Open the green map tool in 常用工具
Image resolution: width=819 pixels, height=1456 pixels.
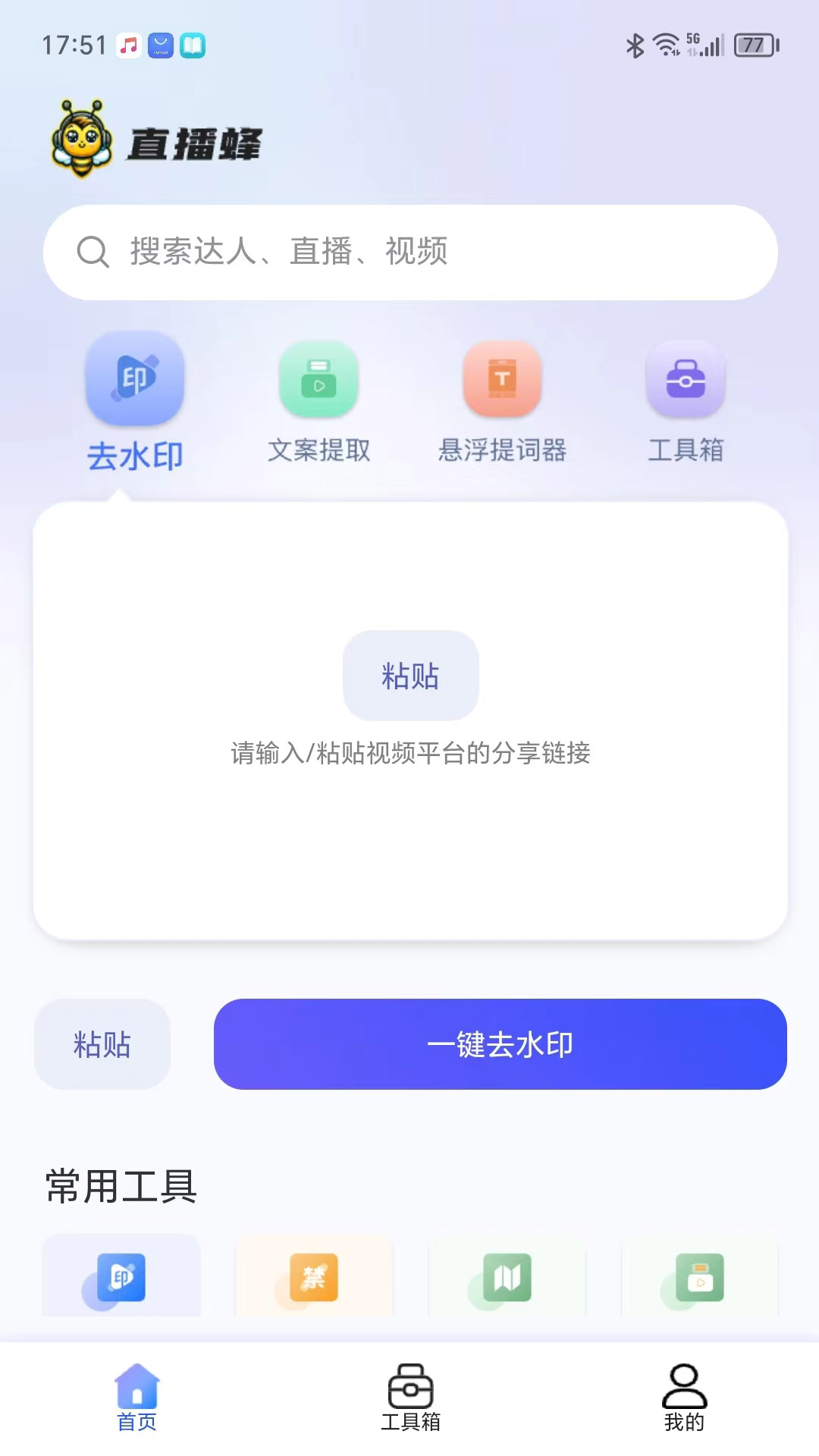tap(507, 1278)
